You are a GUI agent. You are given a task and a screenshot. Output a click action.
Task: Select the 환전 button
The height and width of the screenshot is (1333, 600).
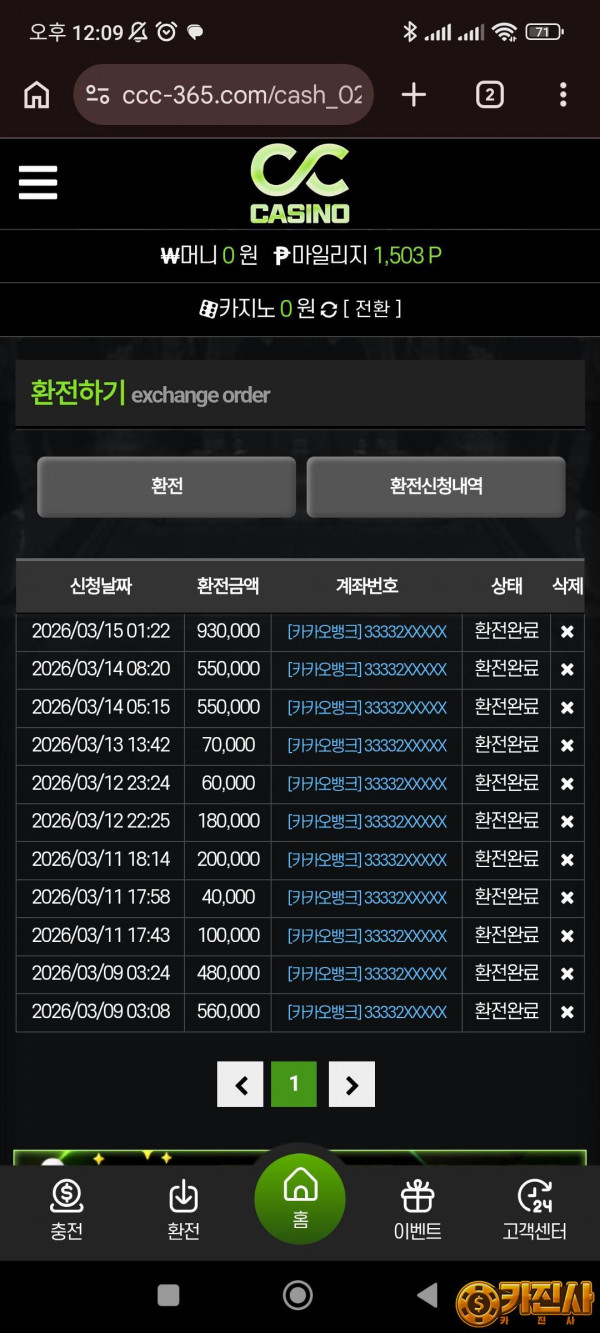coord(167,487)
